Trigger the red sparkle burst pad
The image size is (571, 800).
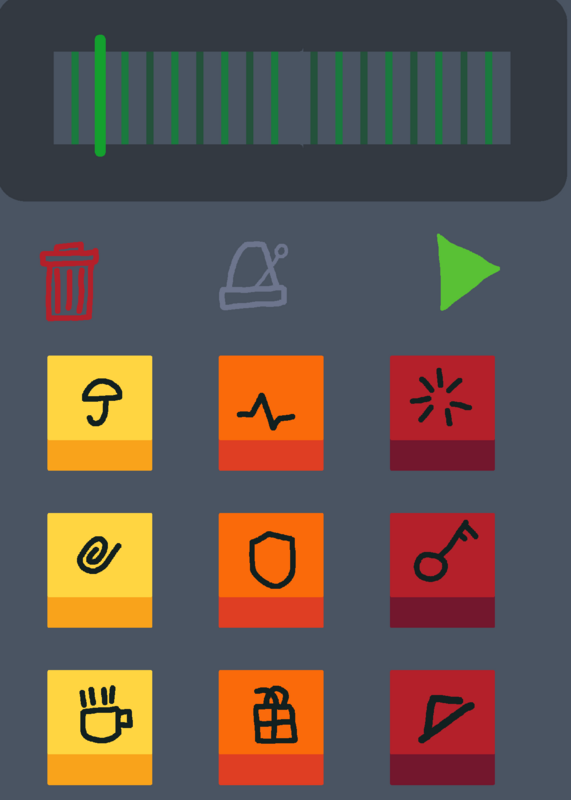pos(442,413)
